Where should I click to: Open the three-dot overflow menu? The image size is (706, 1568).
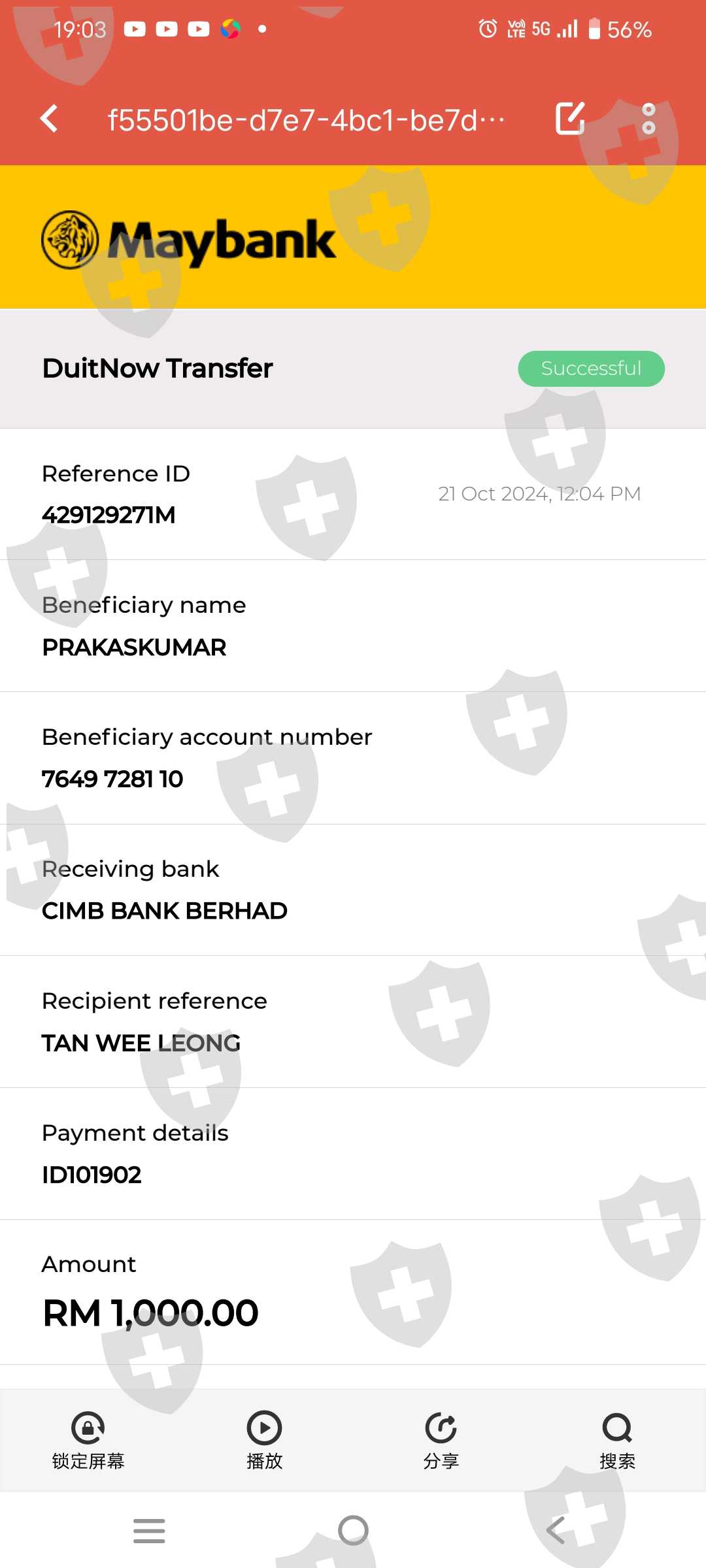648,118
